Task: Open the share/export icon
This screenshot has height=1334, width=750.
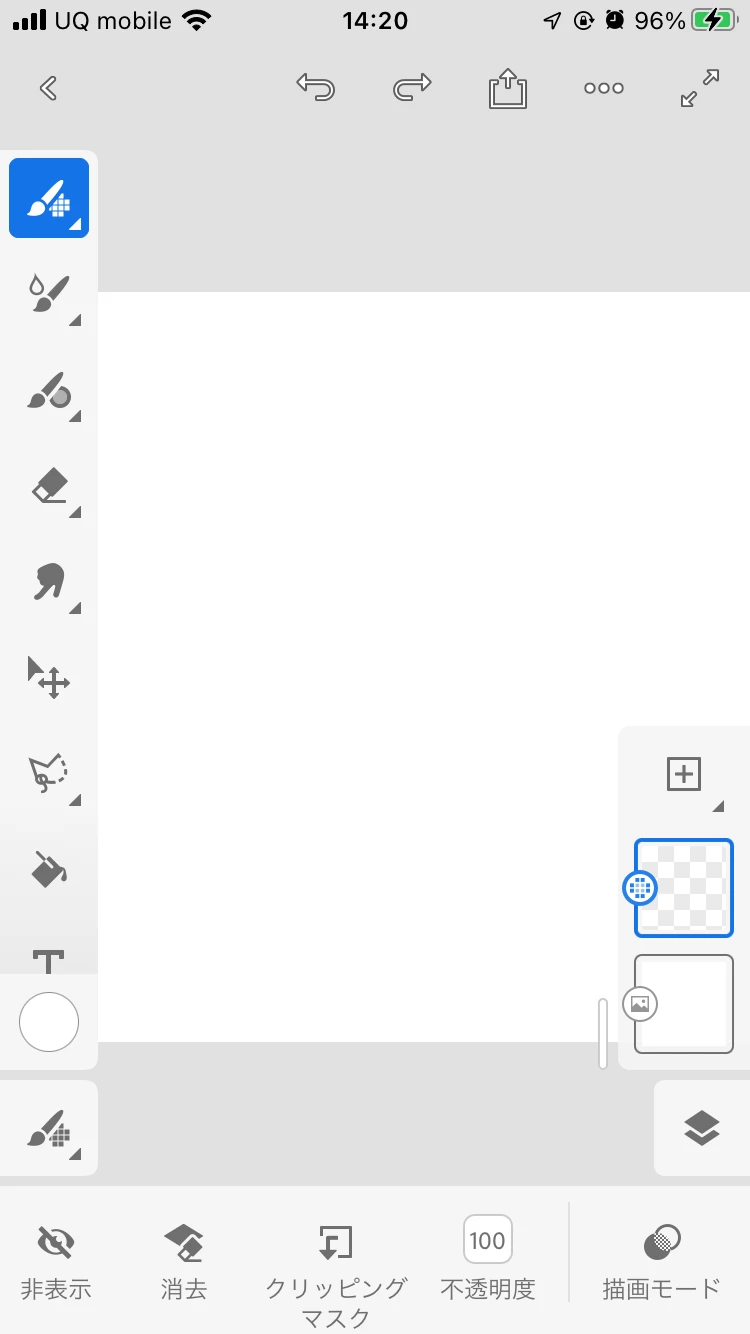Action: (x=508, y=88)
